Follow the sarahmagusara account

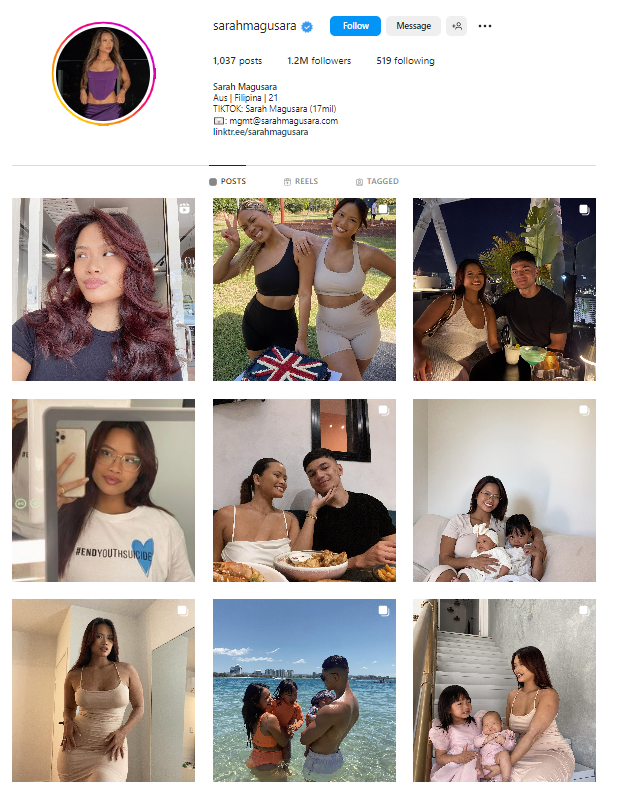click(356, 26)
